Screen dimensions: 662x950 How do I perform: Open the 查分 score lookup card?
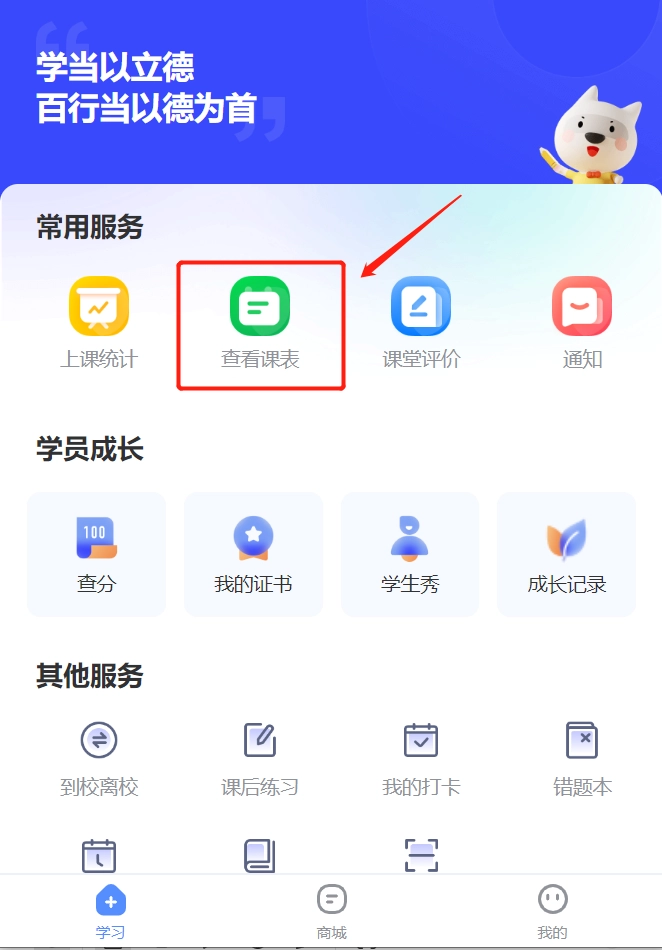96,554
